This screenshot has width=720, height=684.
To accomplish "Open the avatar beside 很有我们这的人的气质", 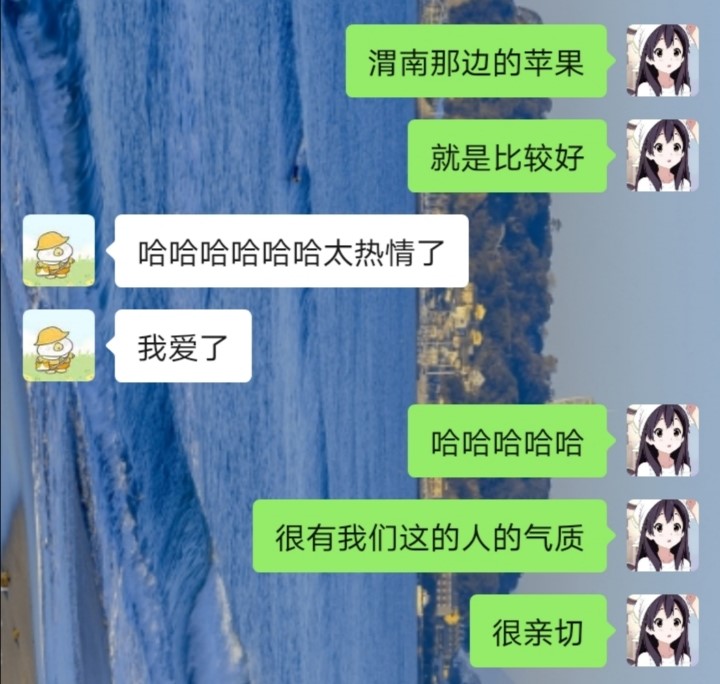I will pyautogui.click(x=662, y=535).
